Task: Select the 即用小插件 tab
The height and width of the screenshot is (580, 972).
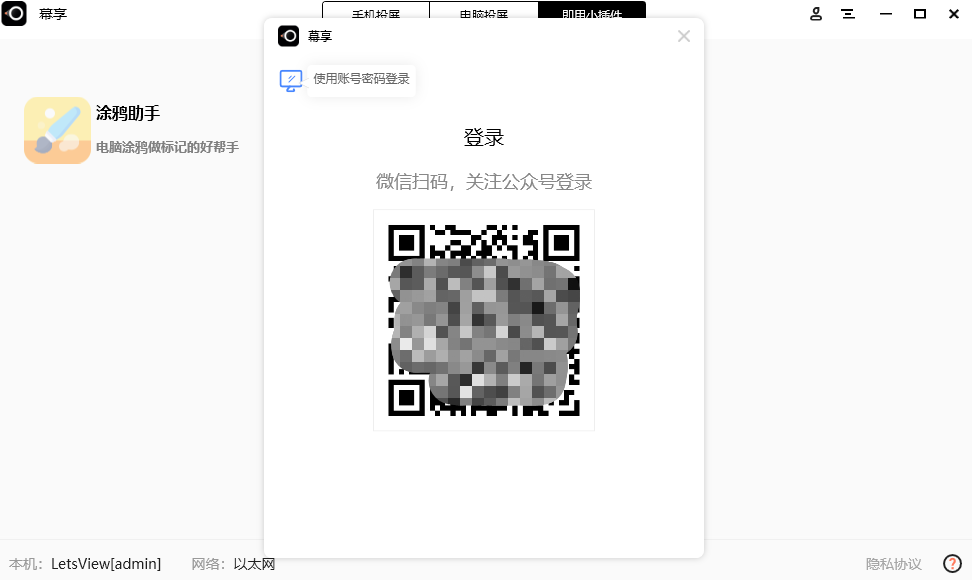Action: [x=591, y=12]
